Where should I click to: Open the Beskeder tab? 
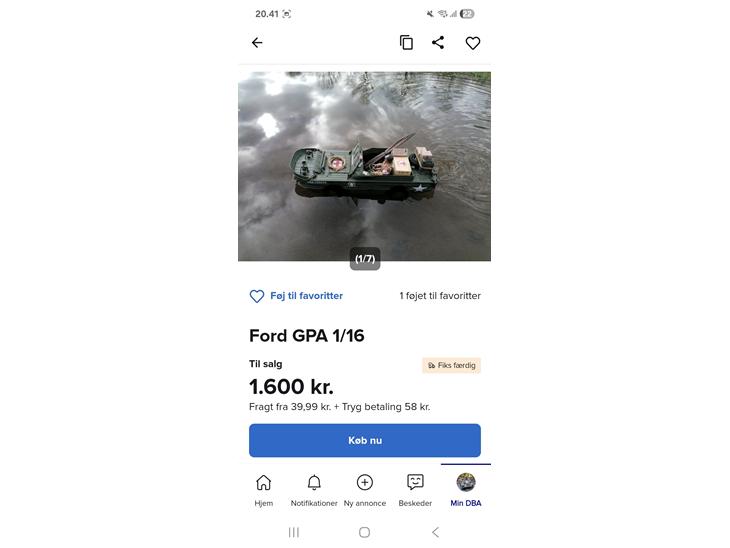[415, 489]
